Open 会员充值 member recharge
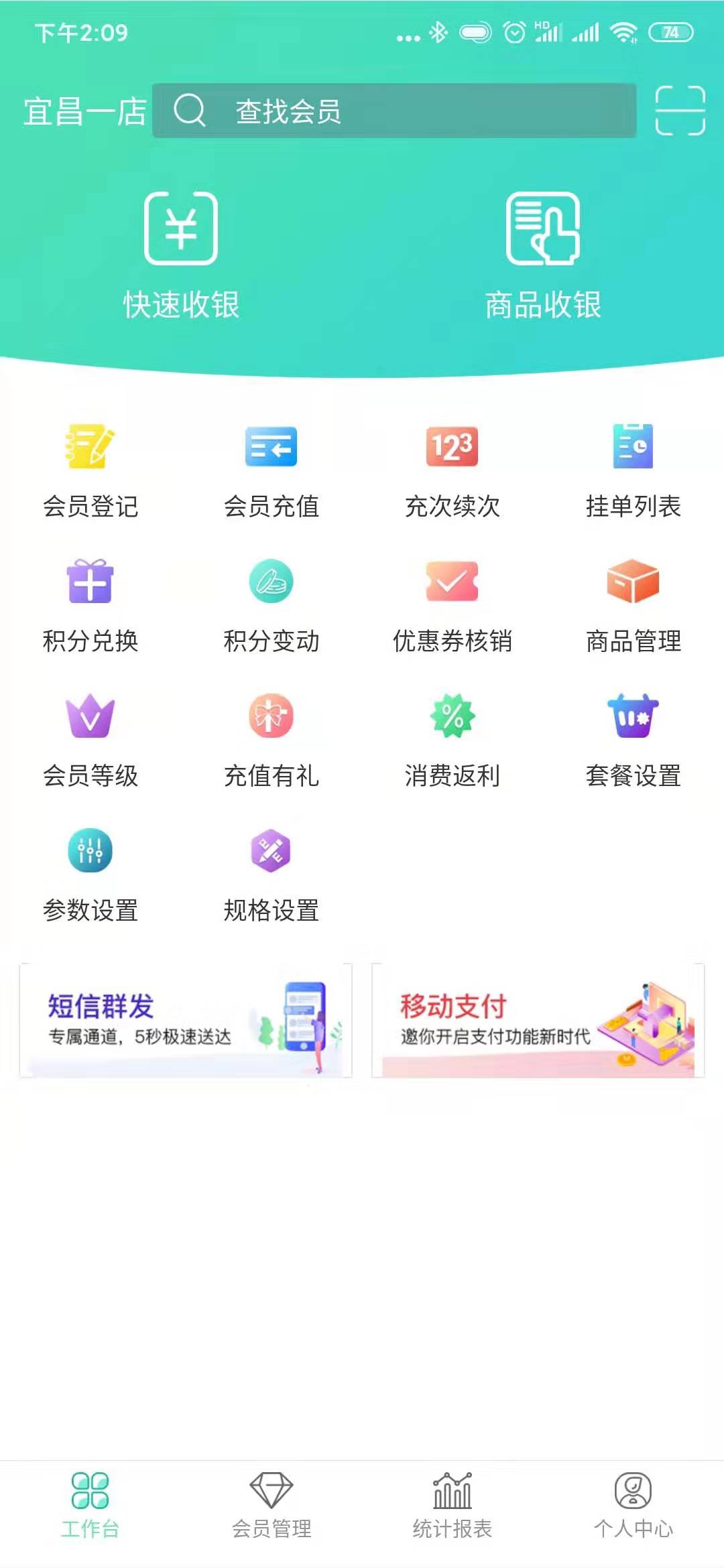 271,470
